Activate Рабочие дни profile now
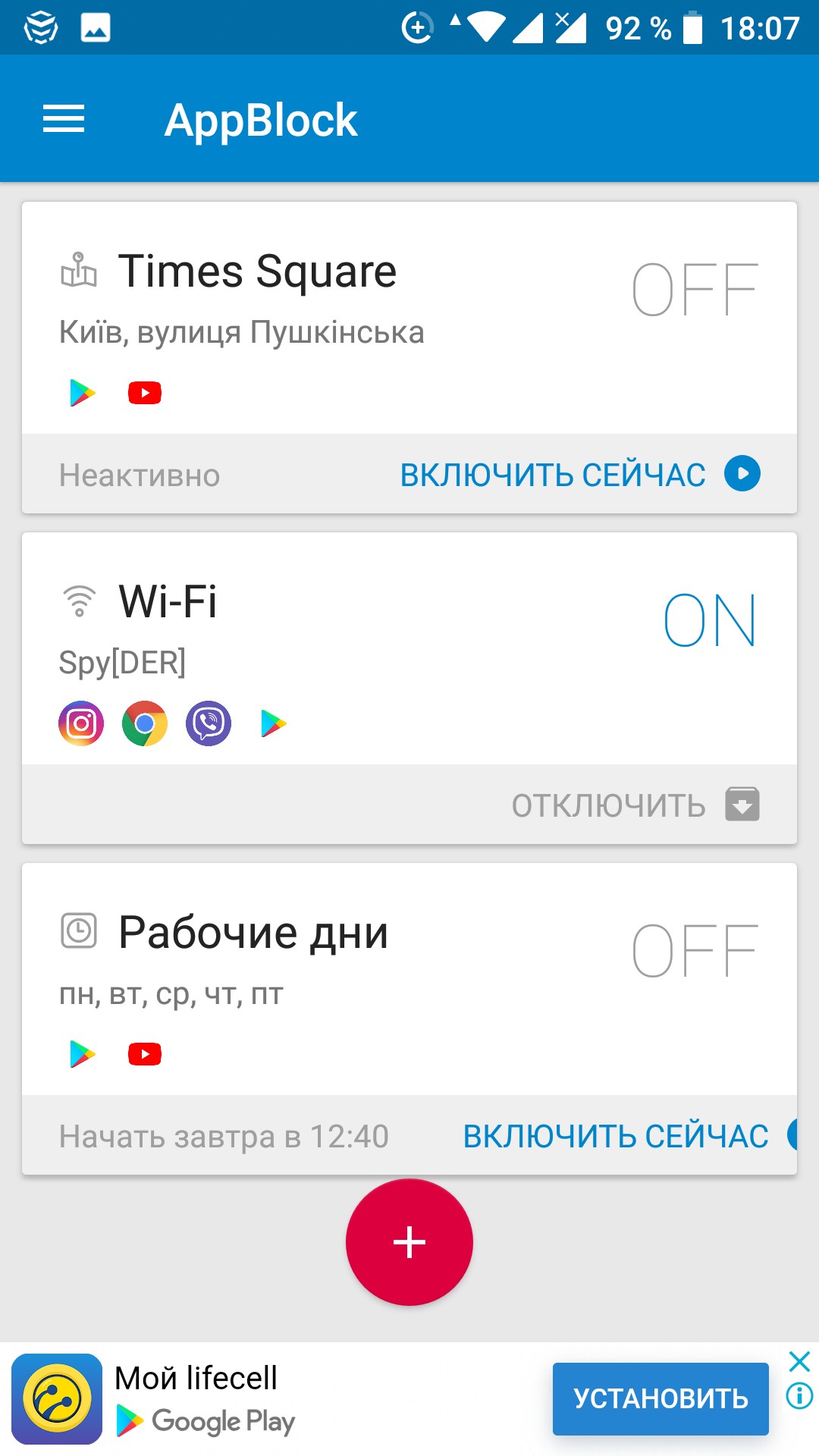819x1456 pixels. coord(629,1136)
